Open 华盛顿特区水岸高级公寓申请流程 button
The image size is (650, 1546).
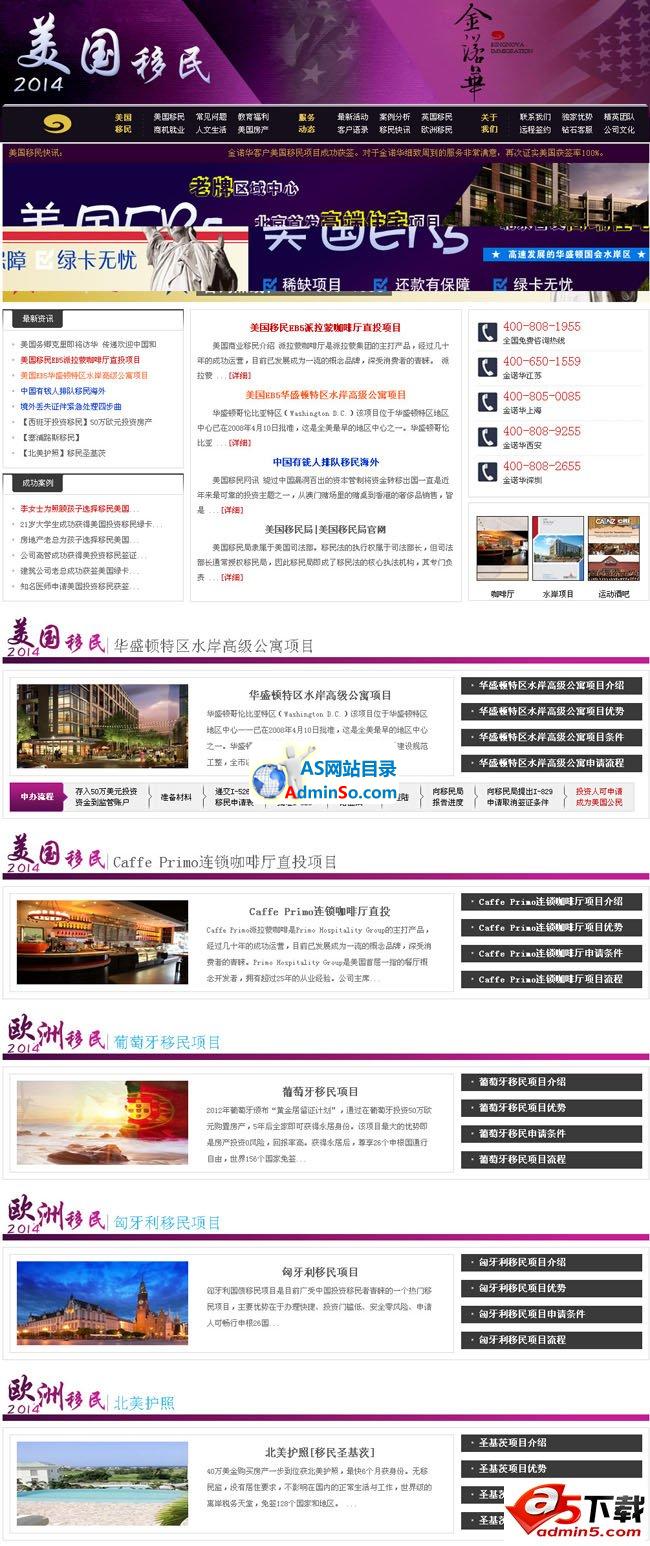[x=551, y=763]
